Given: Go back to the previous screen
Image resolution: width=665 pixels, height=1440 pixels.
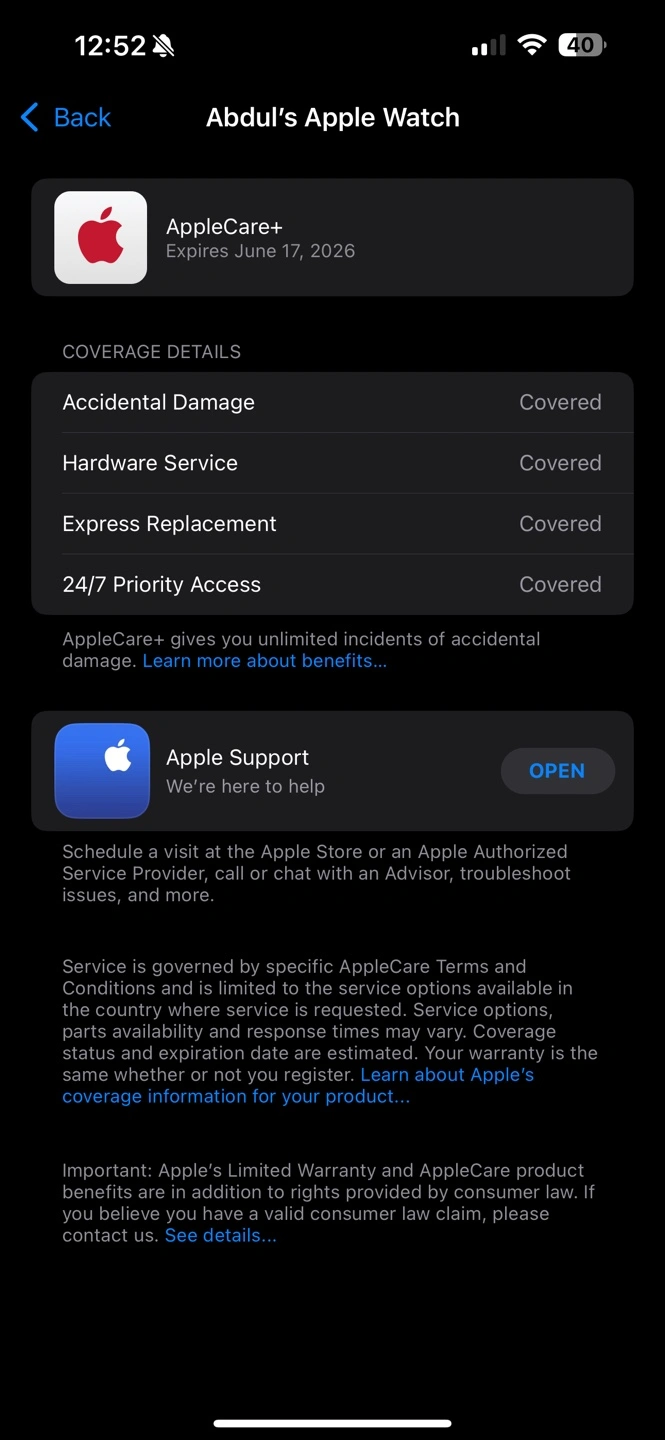Looking at the screenshot, I should pyautogui.click(x=66, y=118).
